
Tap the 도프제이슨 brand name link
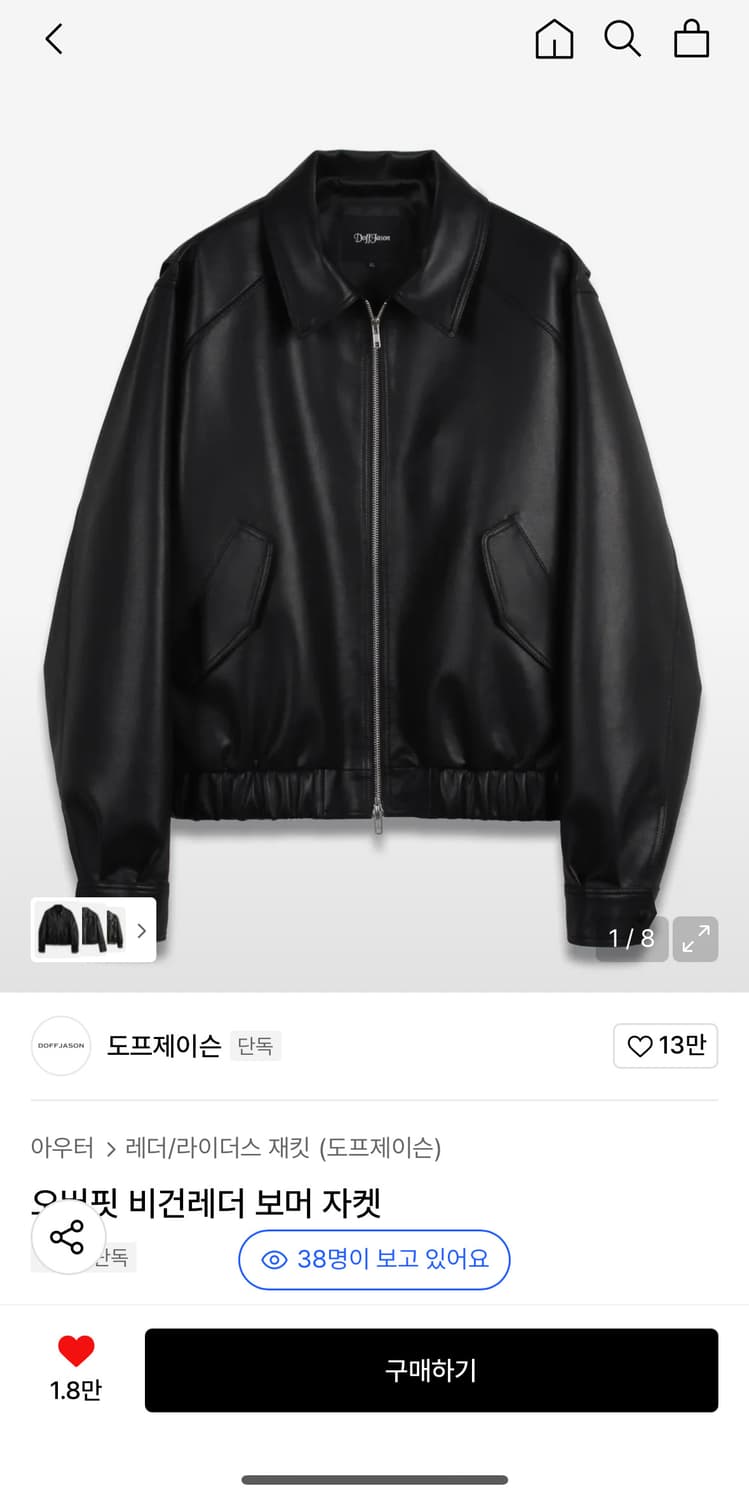(x=161, y=1046)
